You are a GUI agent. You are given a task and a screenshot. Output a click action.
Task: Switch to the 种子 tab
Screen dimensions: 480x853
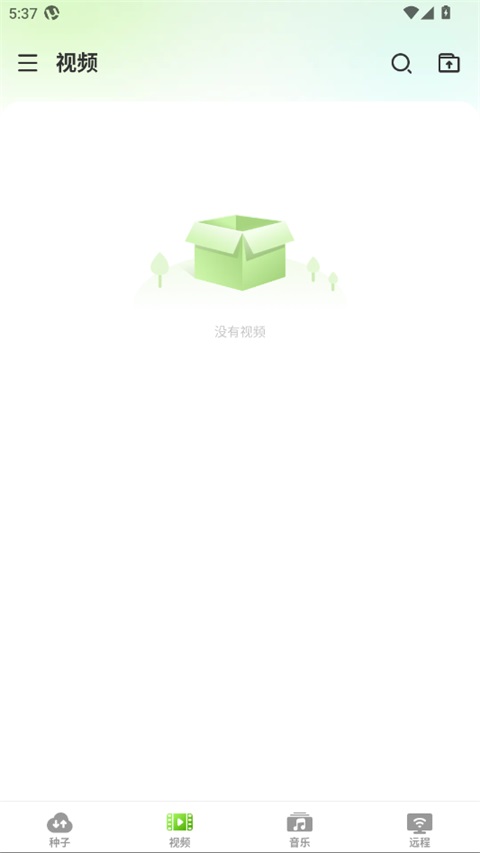coord(60,829)
